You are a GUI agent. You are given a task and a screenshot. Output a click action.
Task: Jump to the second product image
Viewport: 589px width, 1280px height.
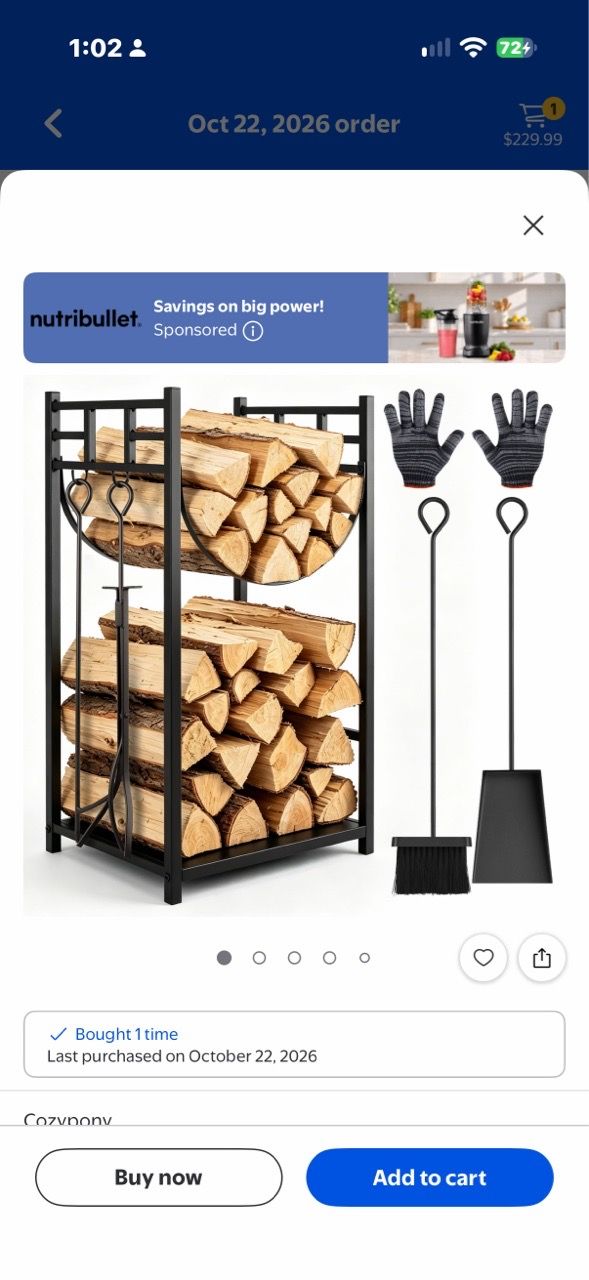[x=259, y=958]
